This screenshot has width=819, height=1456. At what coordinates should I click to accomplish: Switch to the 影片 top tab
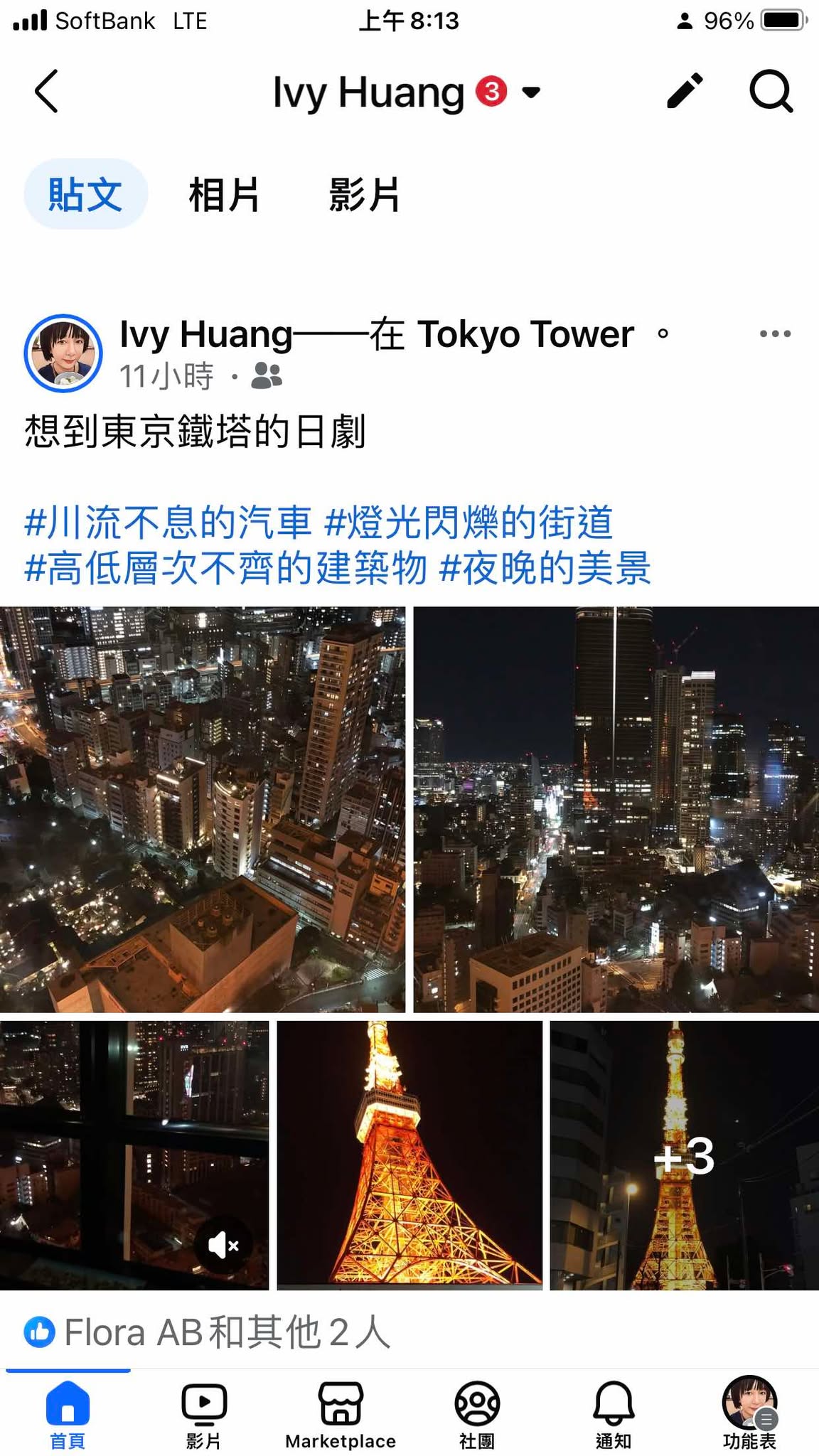tap(365, 195)
